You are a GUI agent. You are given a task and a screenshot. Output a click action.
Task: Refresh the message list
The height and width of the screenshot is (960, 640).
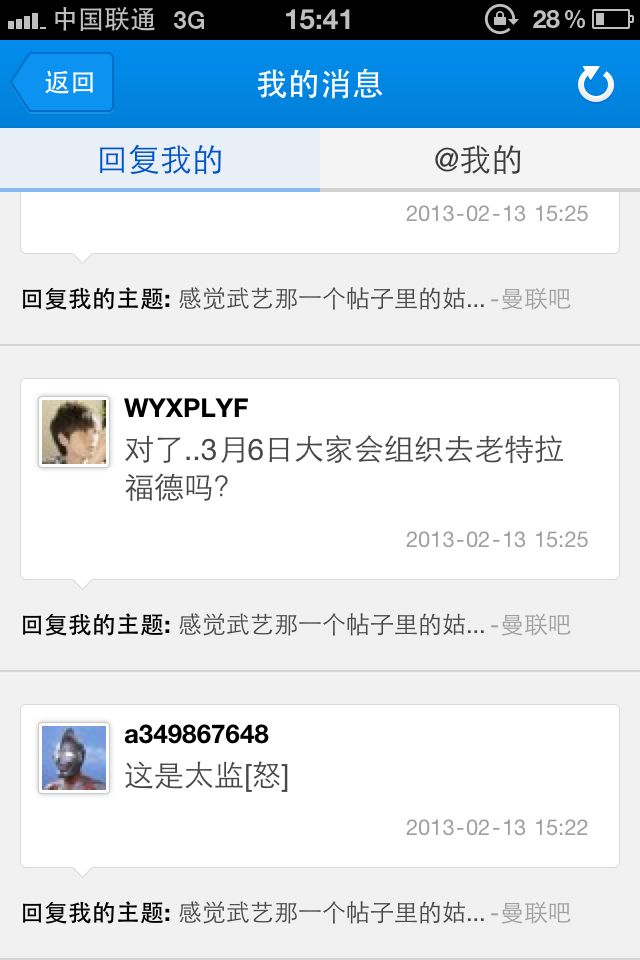(595, 84)
